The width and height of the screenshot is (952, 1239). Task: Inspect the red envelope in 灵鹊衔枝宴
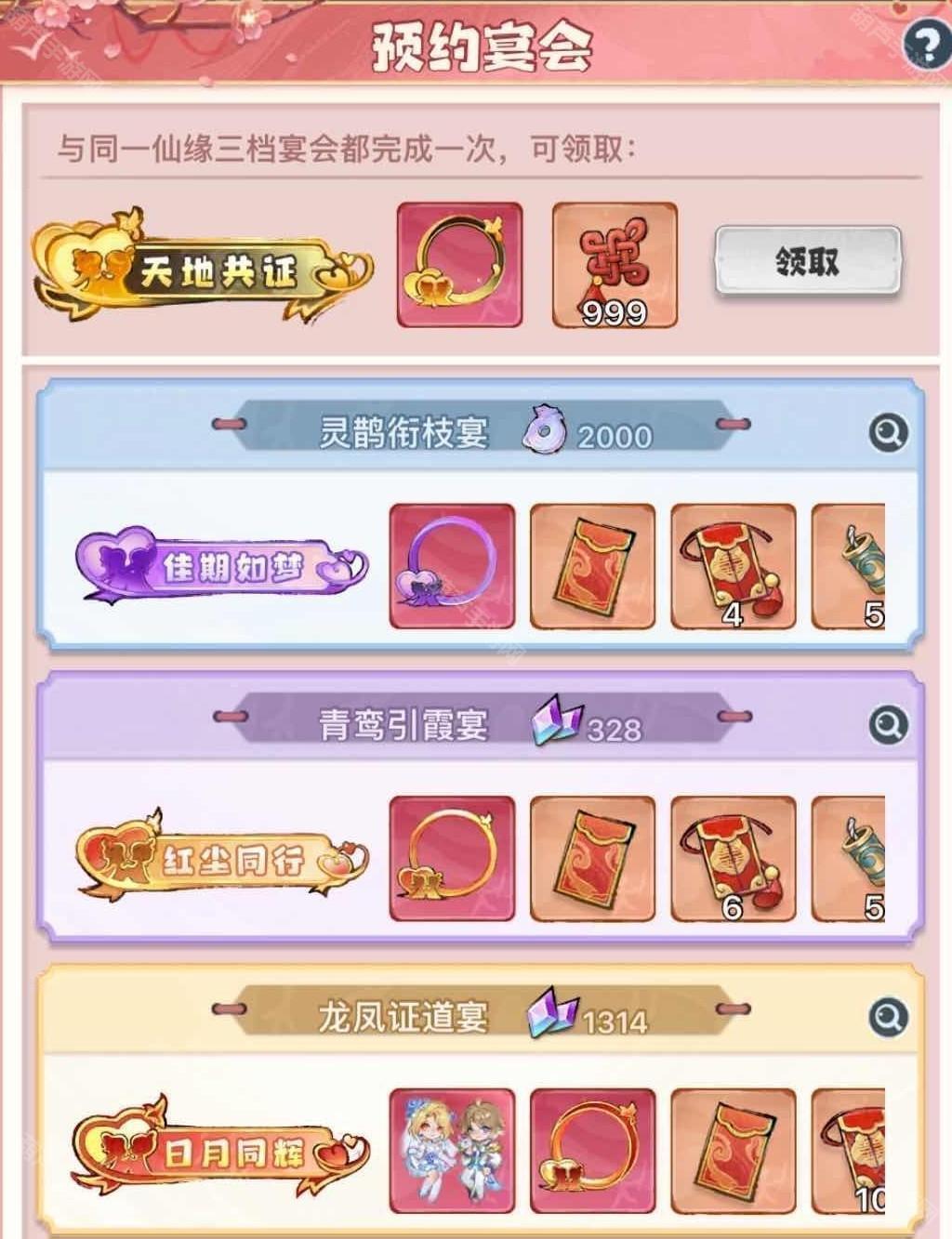click(592, 566)
